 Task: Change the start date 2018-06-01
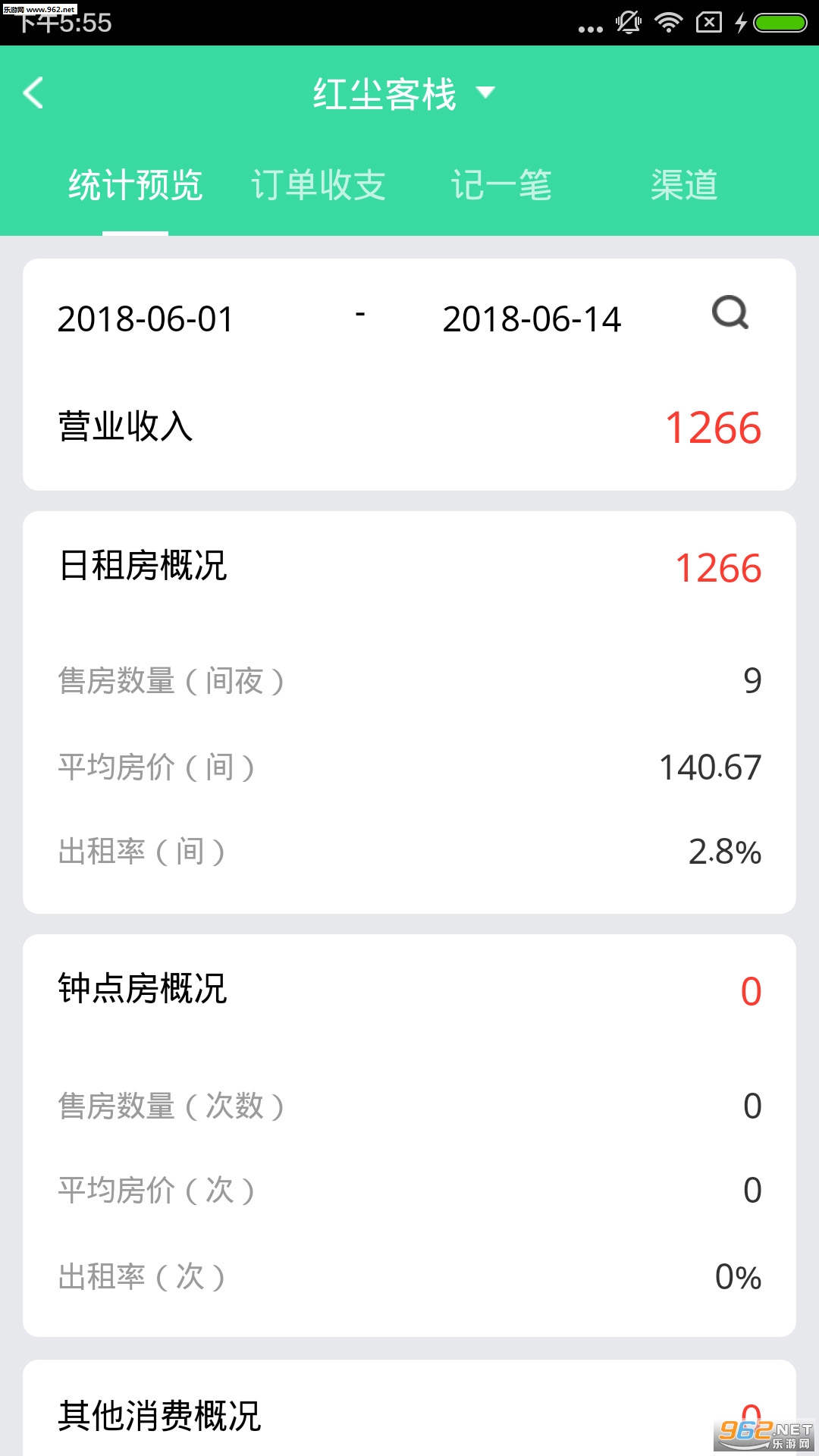146,319
